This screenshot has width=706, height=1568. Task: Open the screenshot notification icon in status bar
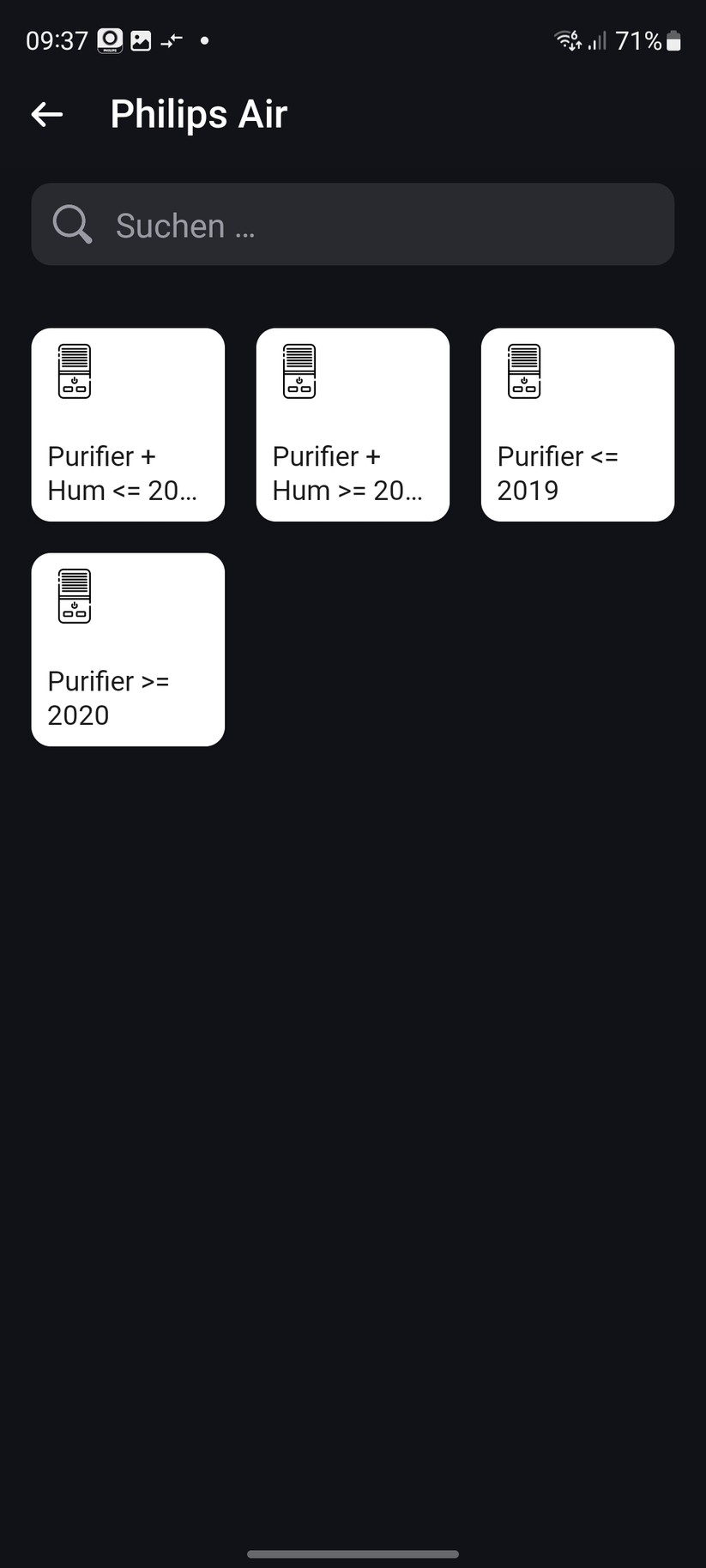(140, 39)
